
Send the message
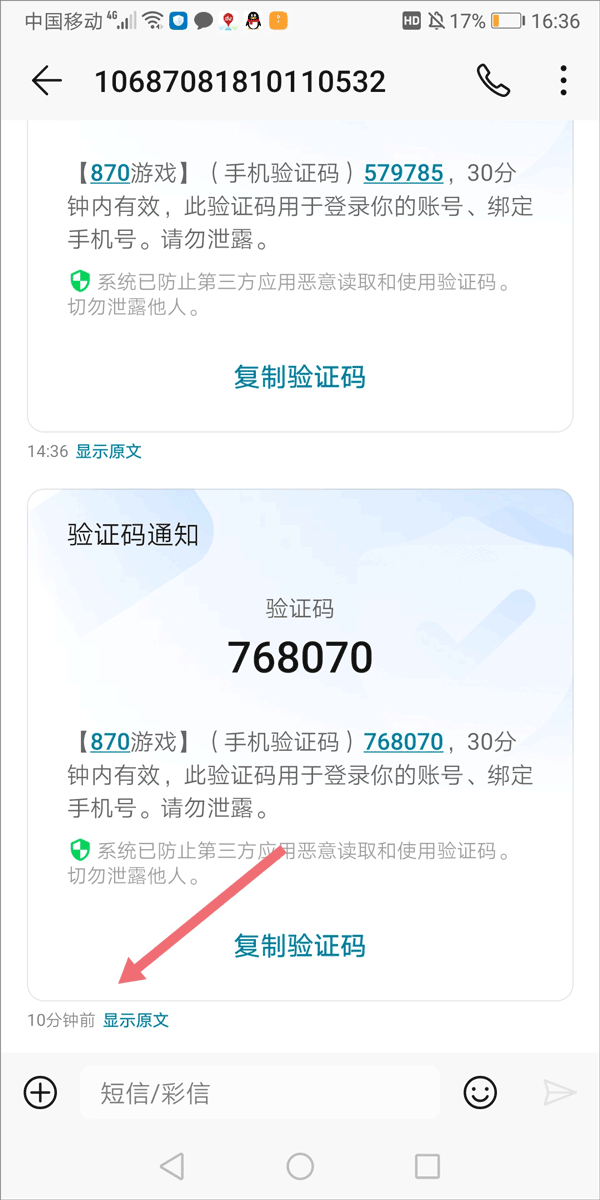[560, 1092]
